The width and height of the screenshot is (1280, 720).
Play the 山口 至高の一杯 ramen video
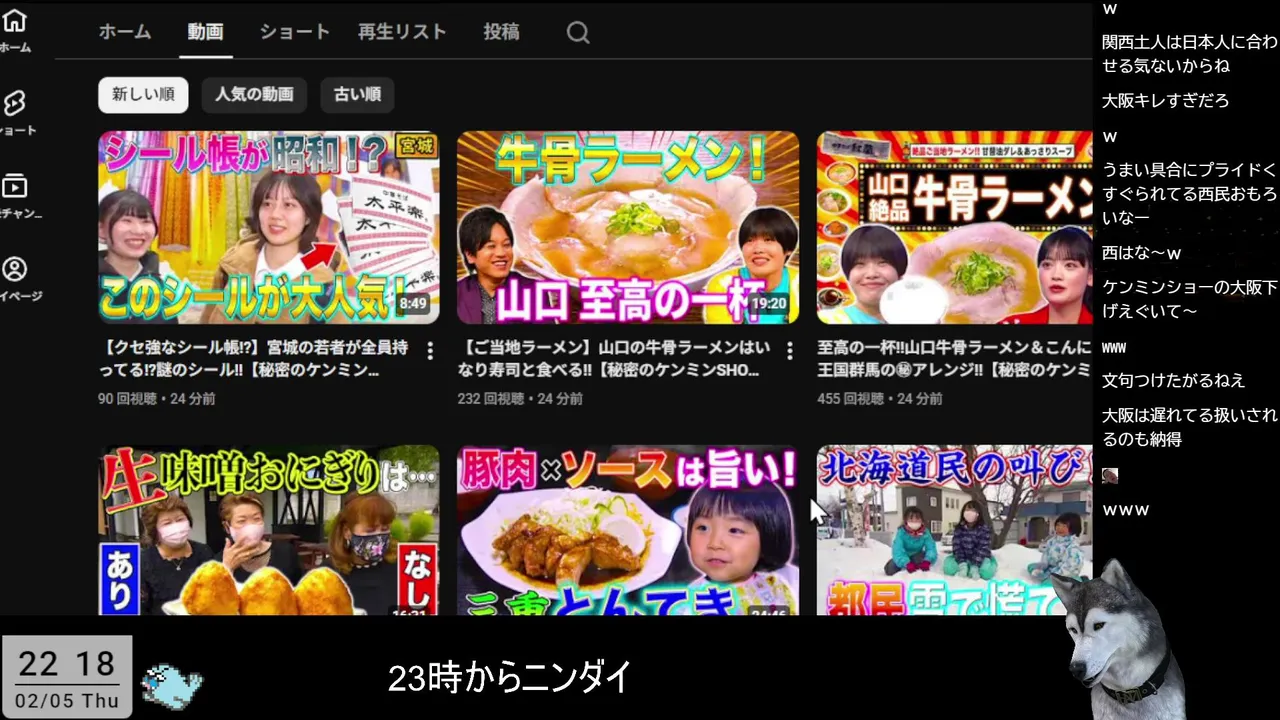[627, 227]
